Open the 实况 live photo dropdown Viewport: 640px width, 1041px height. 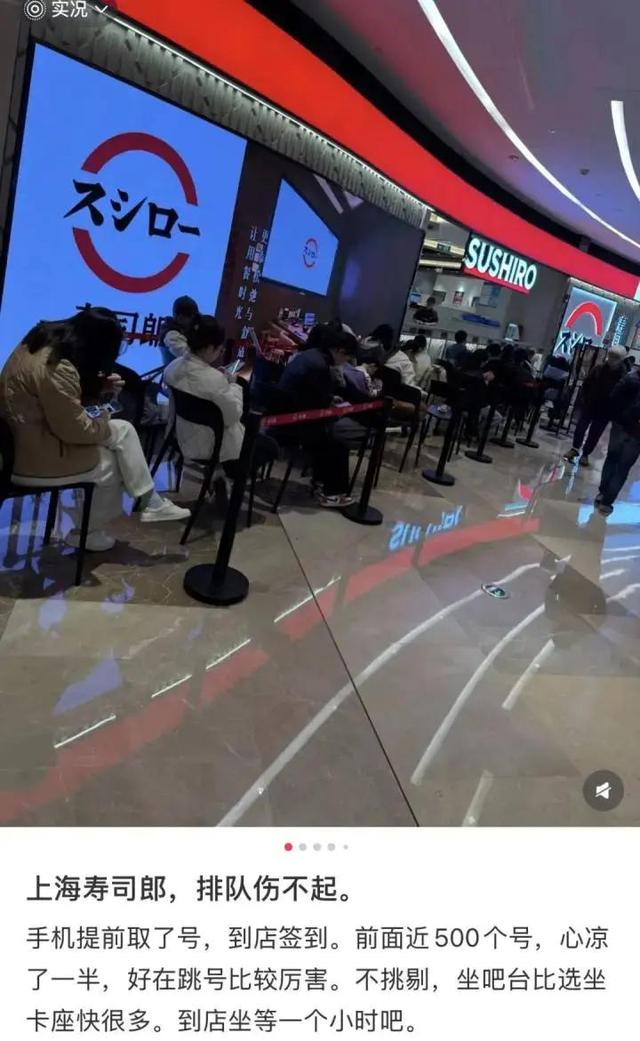pyautogui.click(x=64, y=9)
